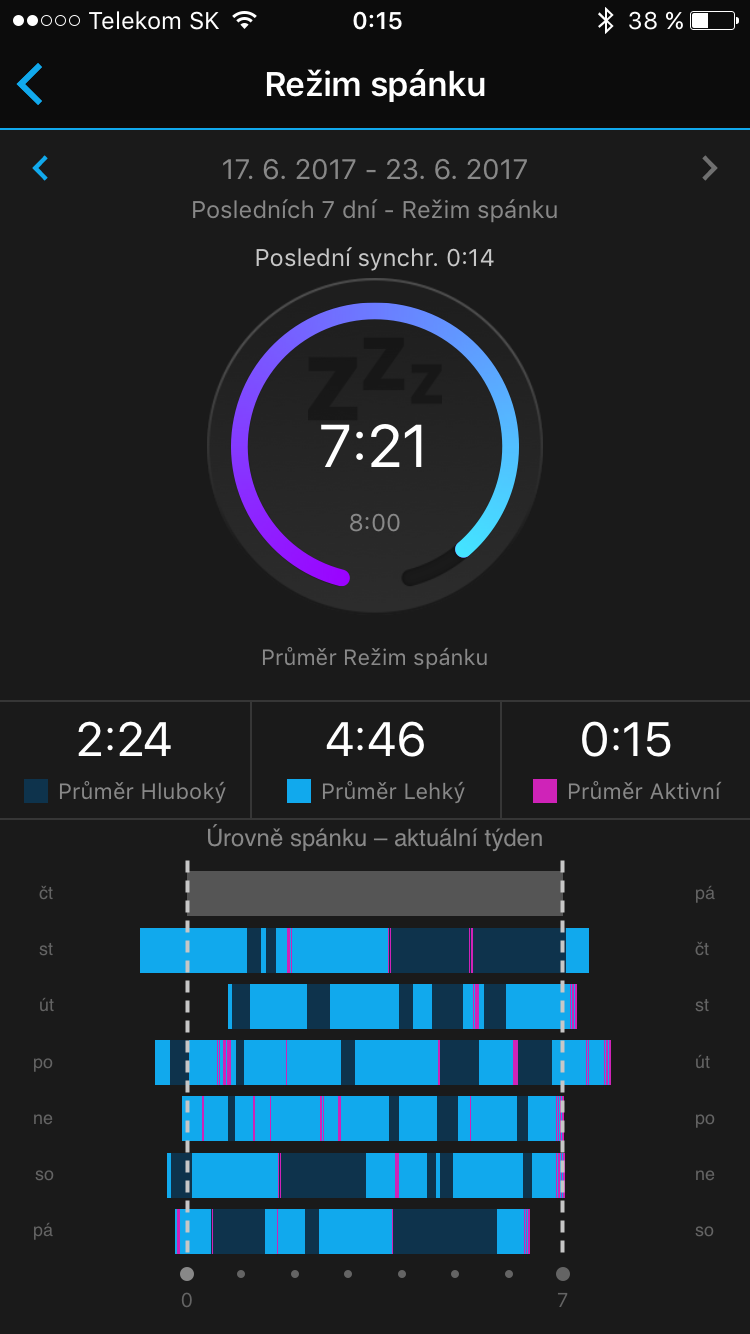The image size is (750, 1334).
Task: Tap Poslední synchr. 0:14 to refresh sync
Action: pyautogui.click(x=375, y=257)
